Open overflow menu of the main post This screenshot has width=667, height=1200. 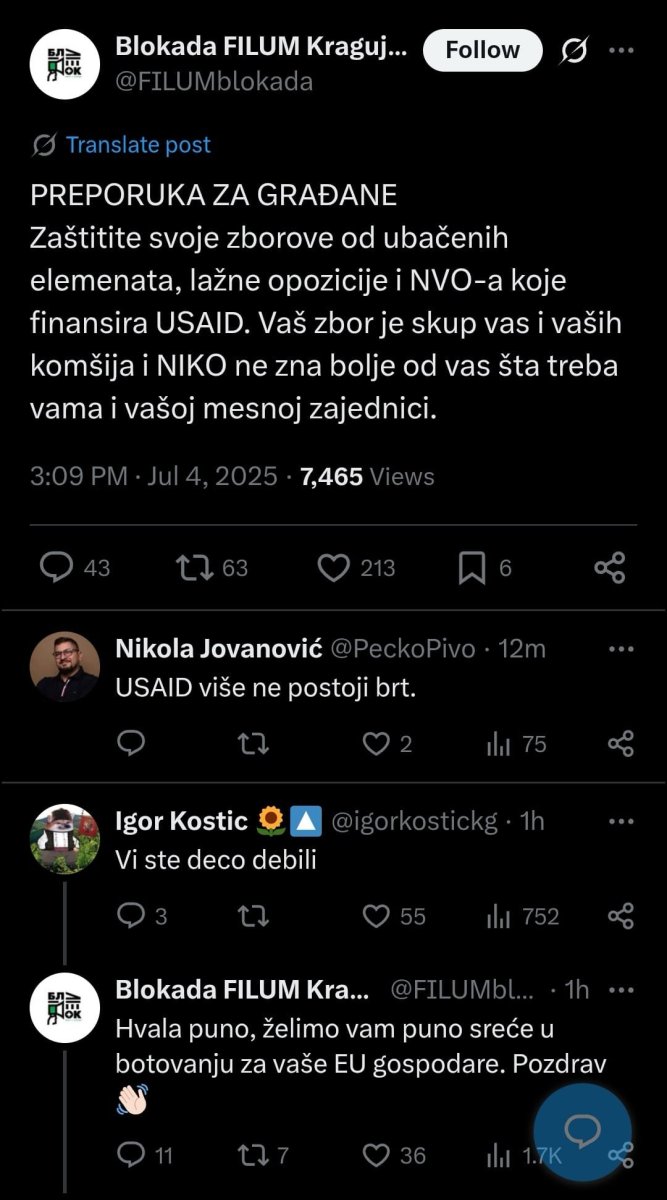point(622,50)
